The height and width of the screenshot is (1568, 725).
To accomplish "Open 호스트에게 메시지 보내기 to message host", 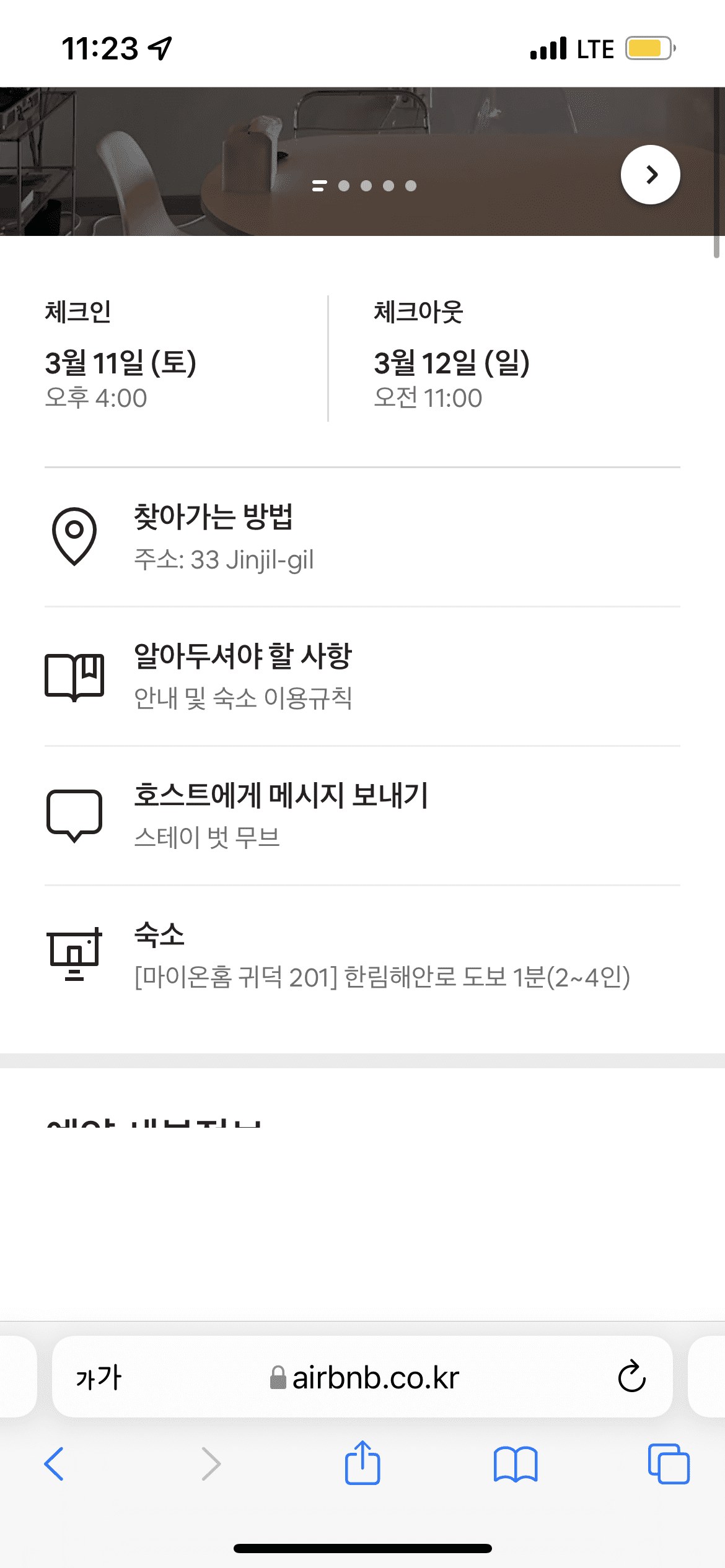I will tap(362, 816).
